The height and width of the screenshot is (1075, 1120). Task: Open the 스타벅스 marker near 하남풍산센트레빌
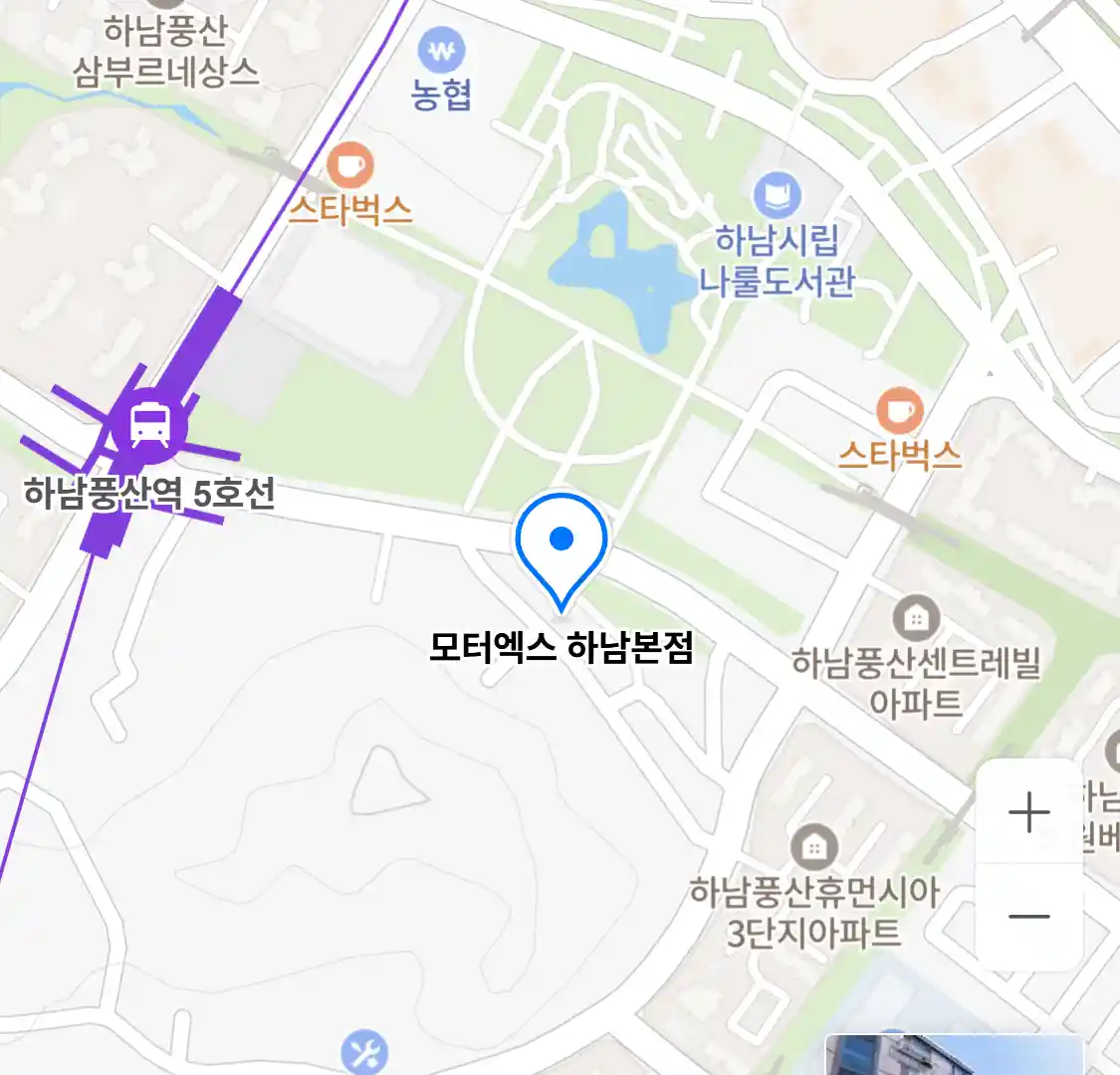[x=899, y=410]
